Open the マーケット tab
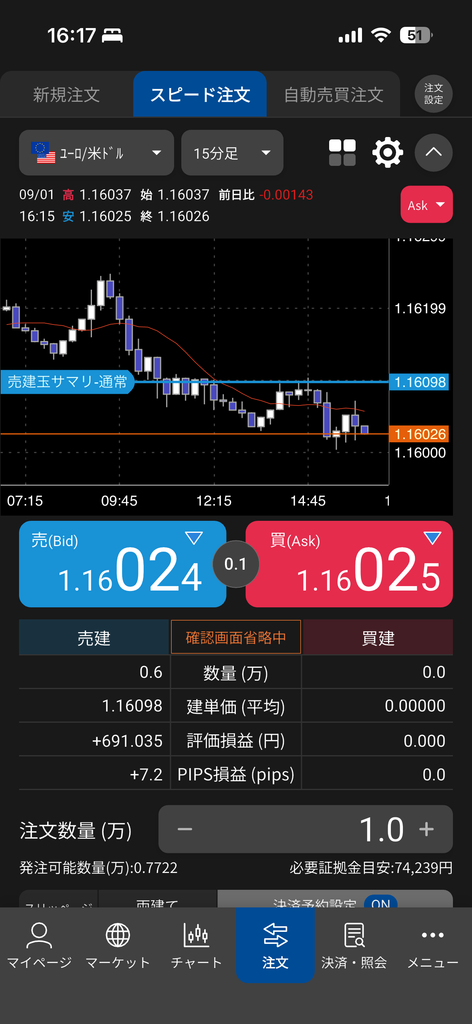 click(x=118, y=946)
